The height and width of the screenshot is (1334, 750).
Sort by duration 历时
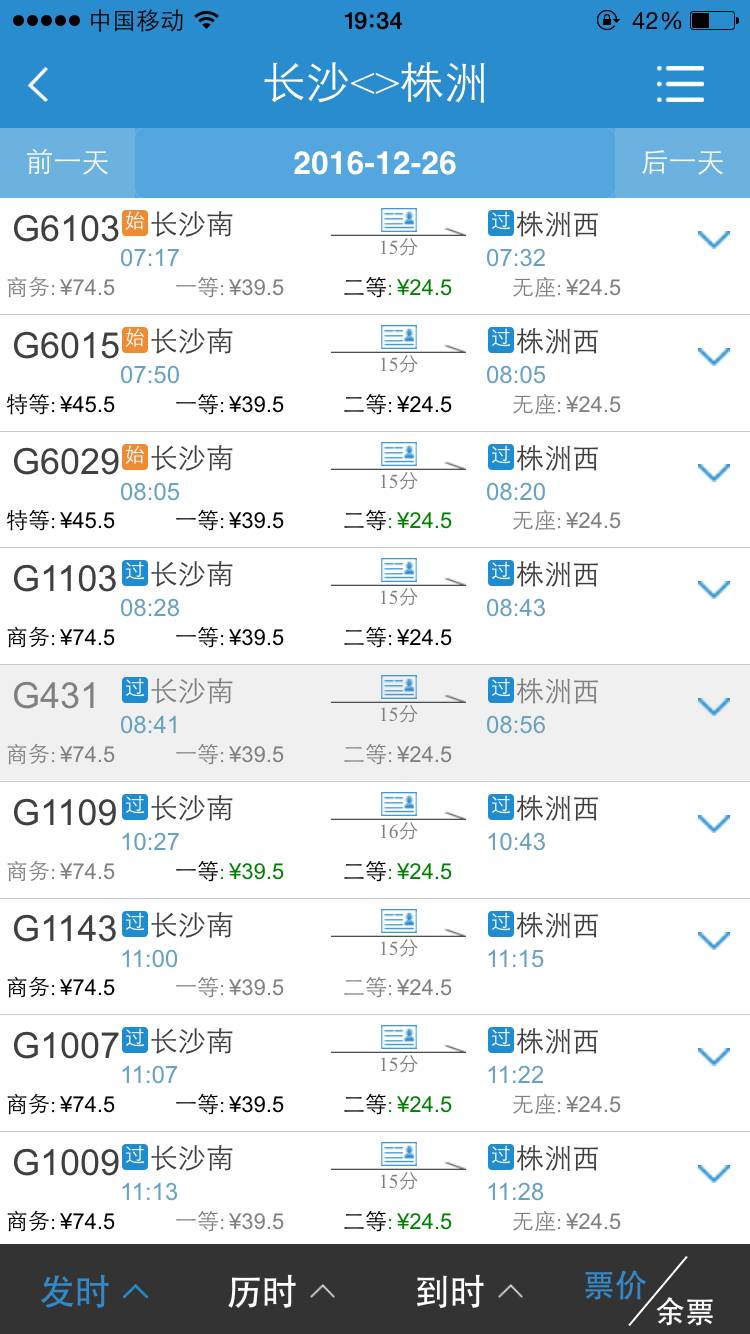[x=281, y=1292]
